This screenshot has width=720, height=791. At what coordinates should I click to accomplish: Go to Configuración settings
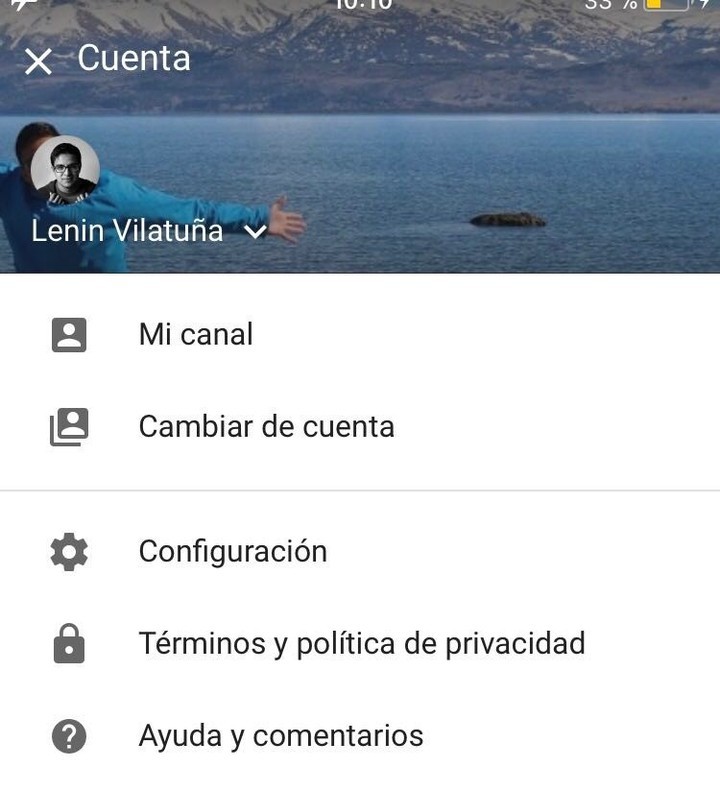tap(232, 552)
